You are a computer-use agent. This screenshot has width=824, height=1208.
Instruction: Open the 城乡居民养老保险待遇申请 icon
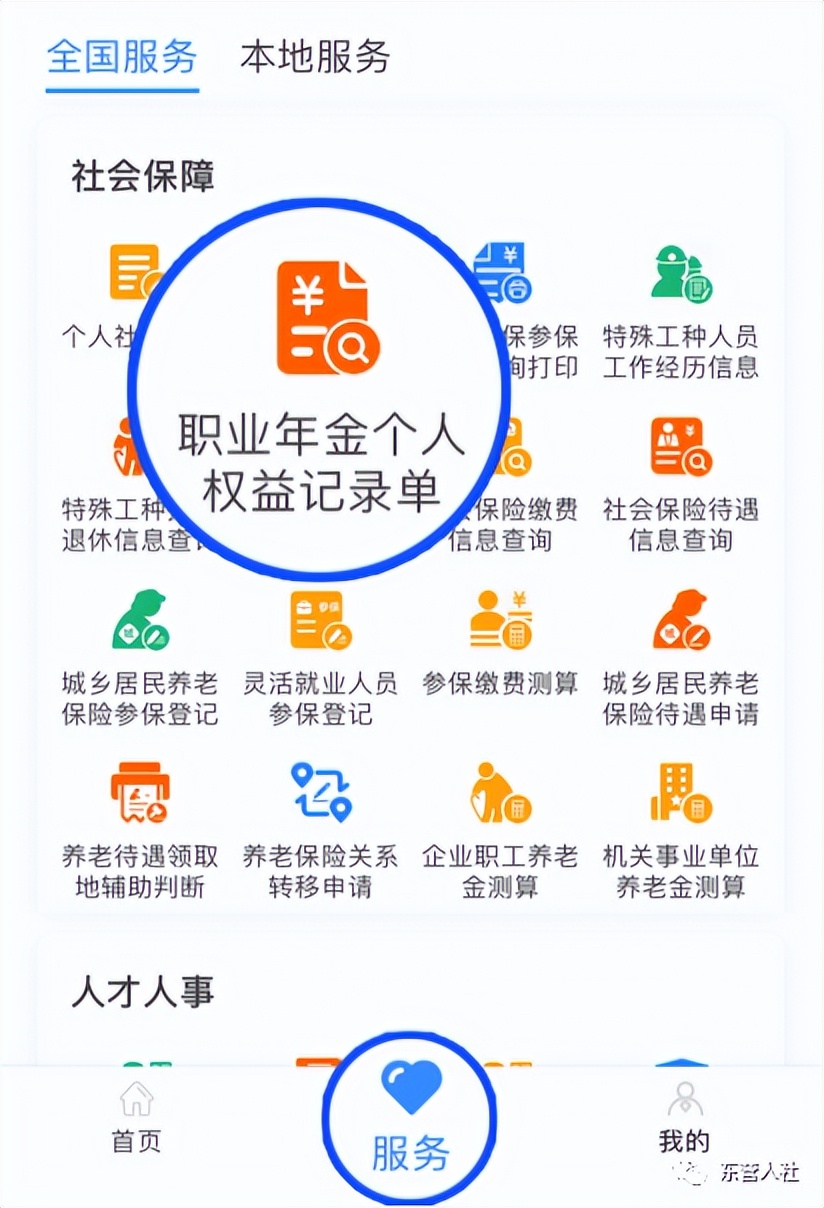coord(682,620)
